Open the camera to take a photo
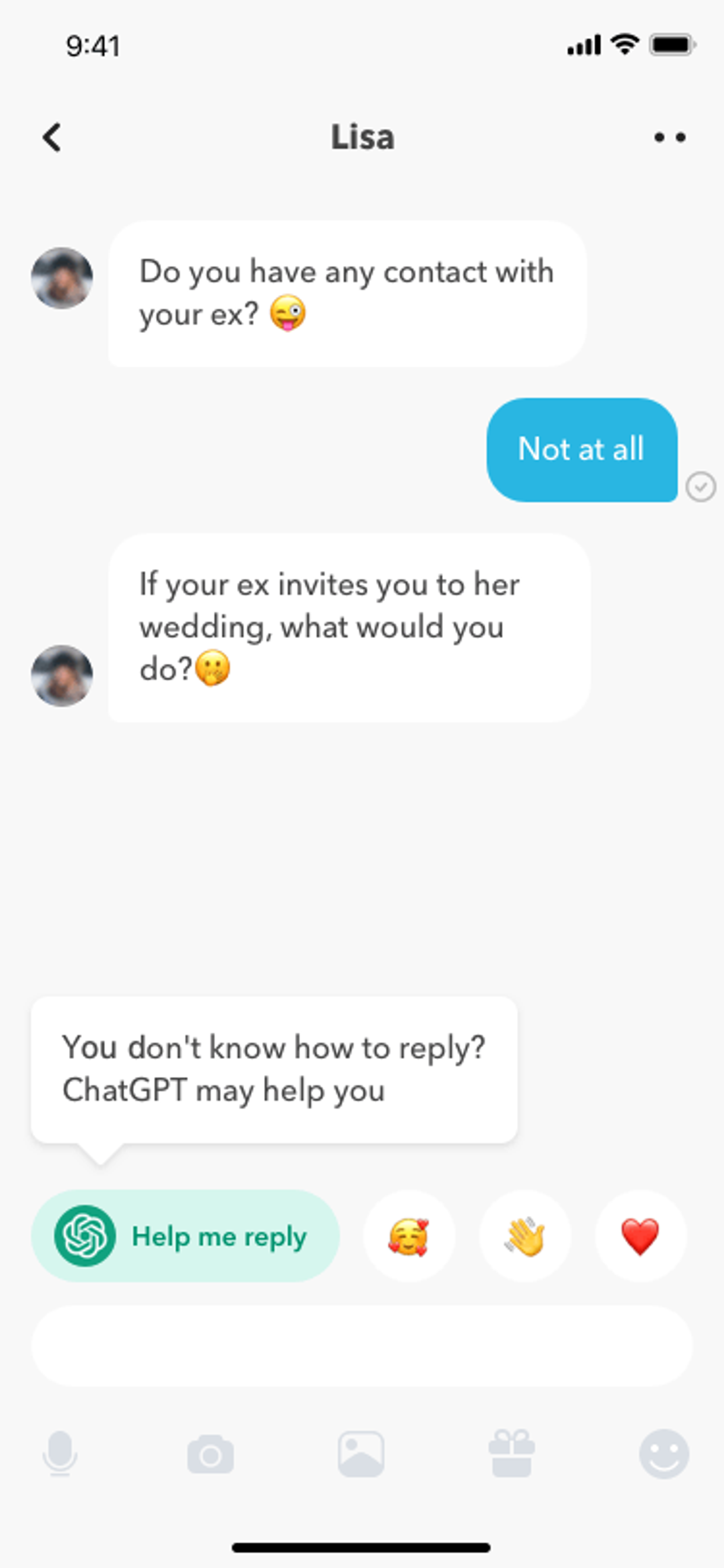Image resolution: width=724 pixels, height=1568 pixels. (210, 1454)
